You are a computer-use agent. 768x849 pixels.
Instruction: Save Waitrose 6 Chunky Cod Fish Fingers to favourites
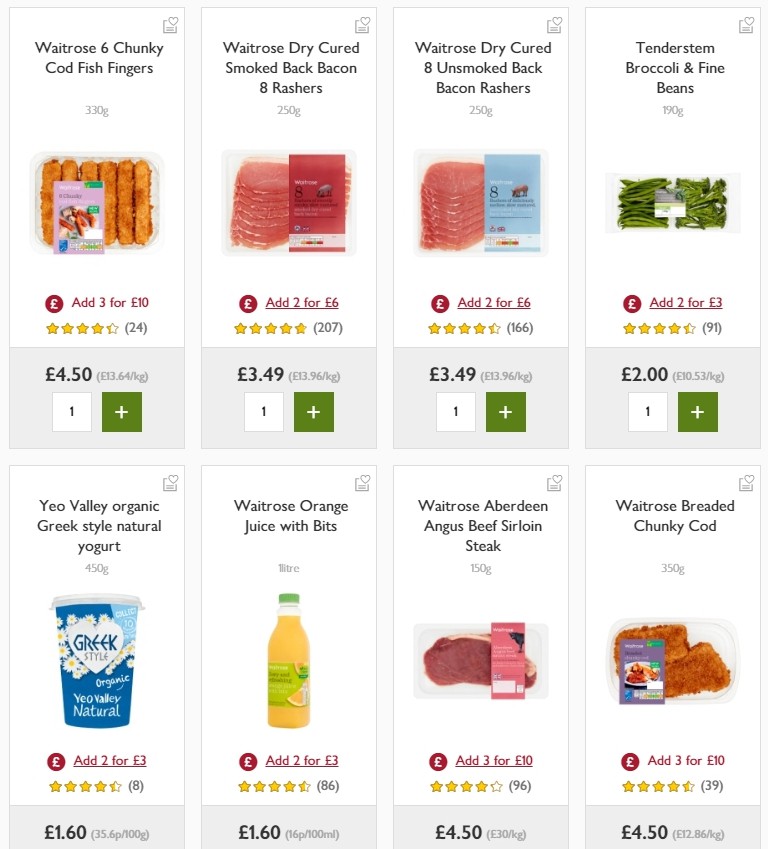point(170,23)
